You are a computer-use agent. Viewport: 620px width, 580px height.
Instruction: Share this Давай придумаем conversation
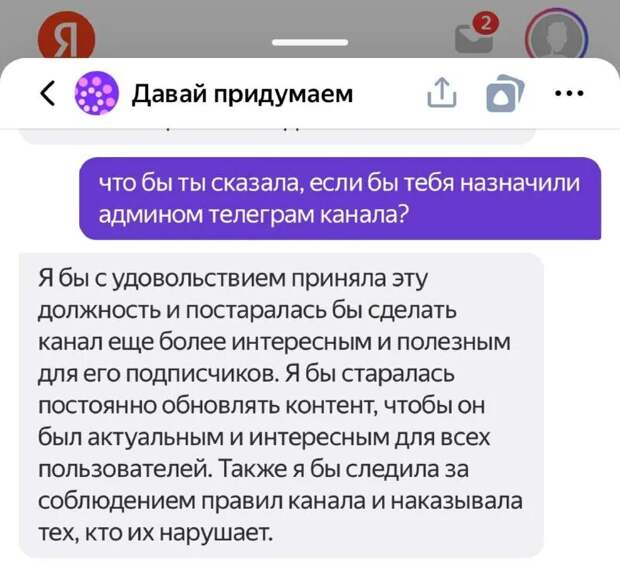click(x=440, y=95)
